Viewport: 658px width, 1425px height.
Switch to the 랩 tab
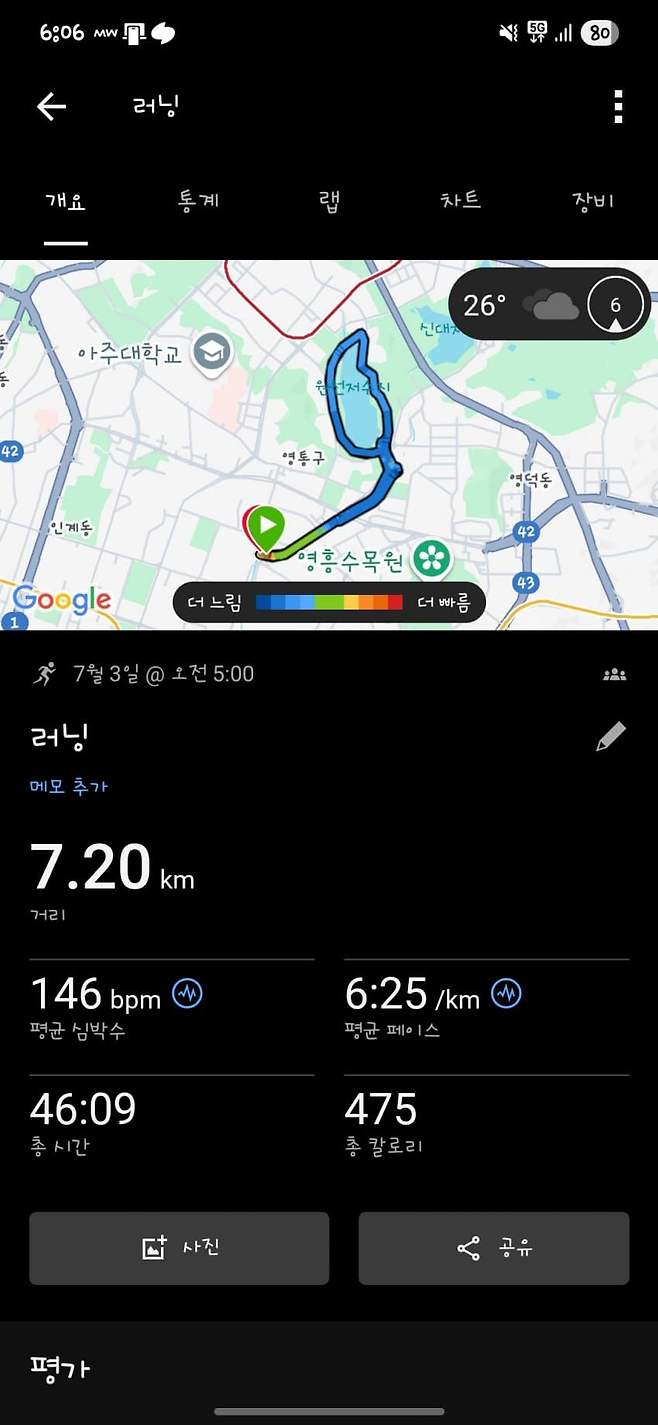tap(329, 201)
